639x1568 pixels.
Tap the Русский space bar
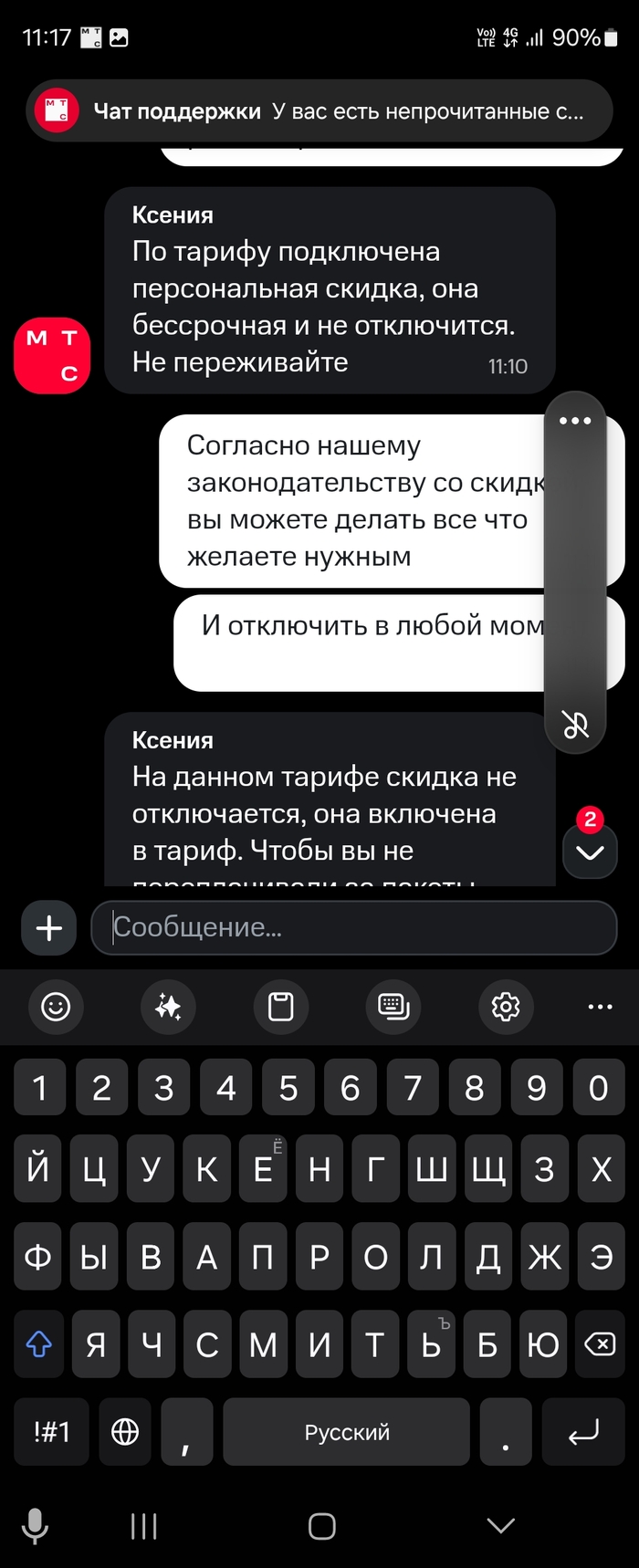346,1432
